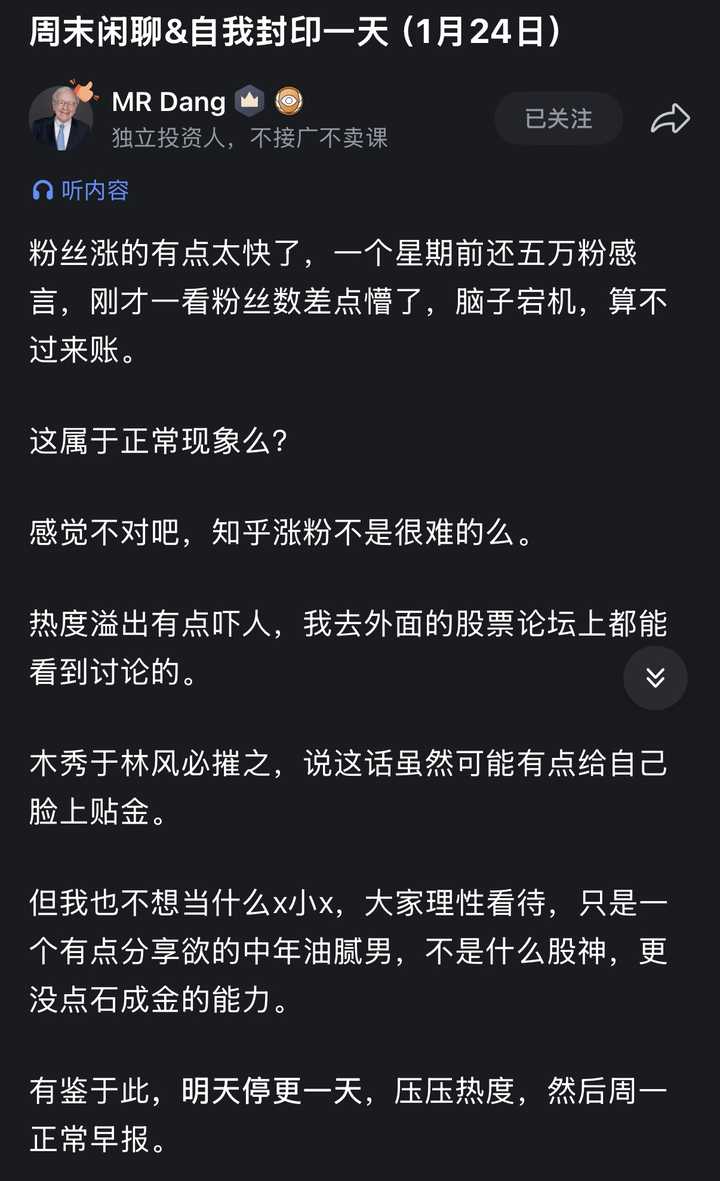The image size is (720, 1181).
Task: Unfold hidden paragraphs using the chevron circle
Action: click(656, 678)
